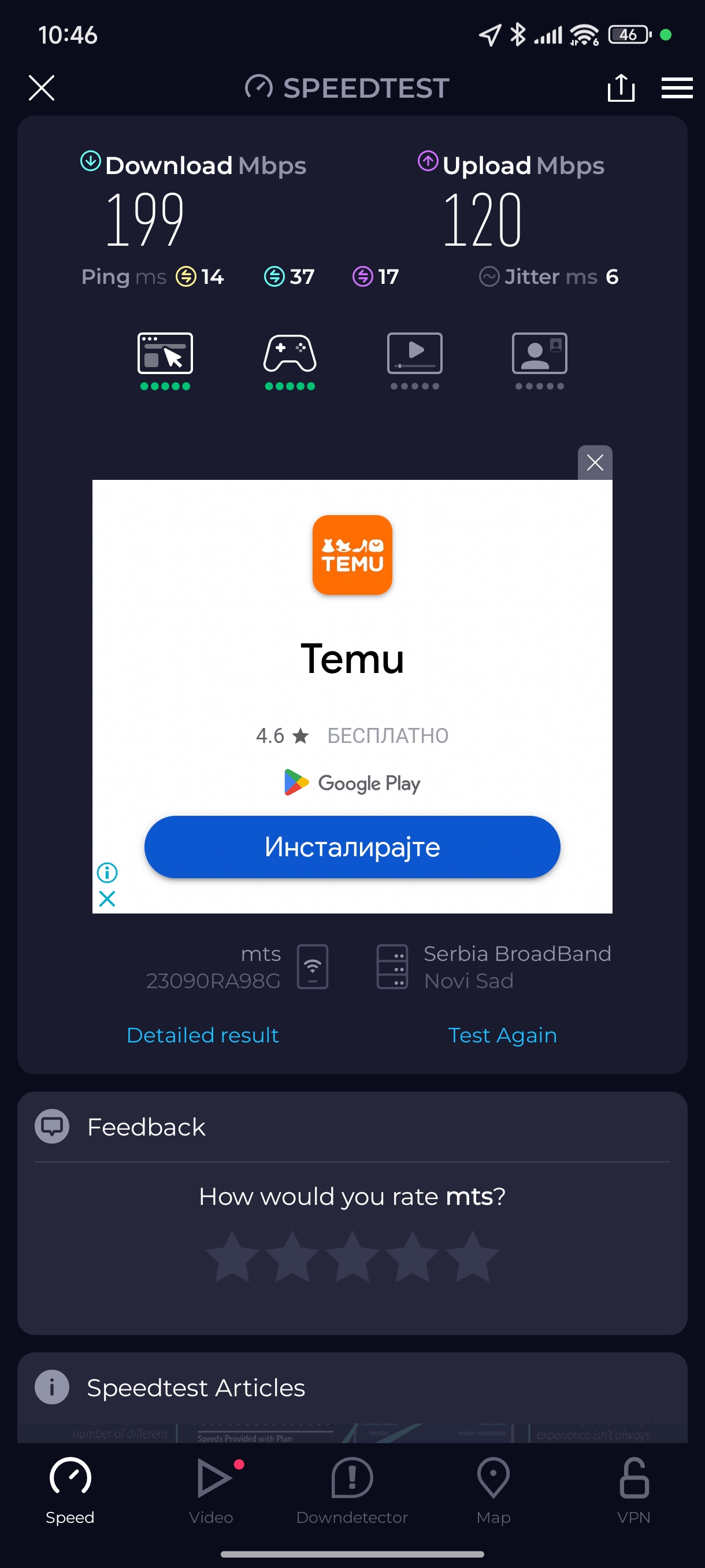Open the ad info icon
The width and height of the screenshot is (705, 1568).
coord(107,872)
